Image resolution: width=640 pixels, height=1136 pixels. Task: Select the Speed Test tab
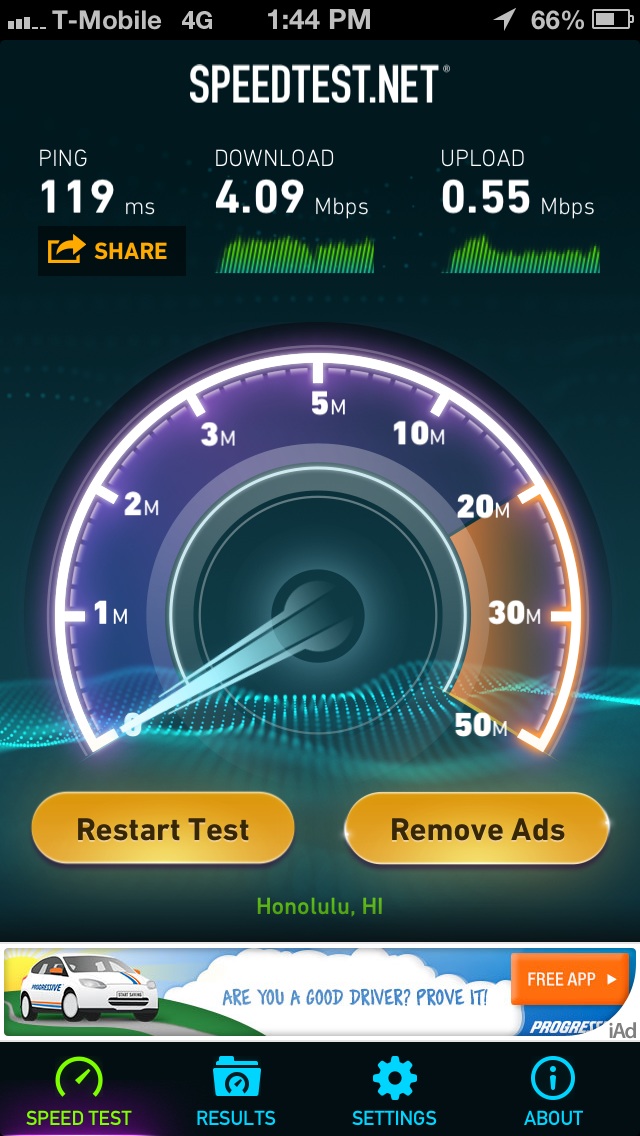tap(78, 1091)
